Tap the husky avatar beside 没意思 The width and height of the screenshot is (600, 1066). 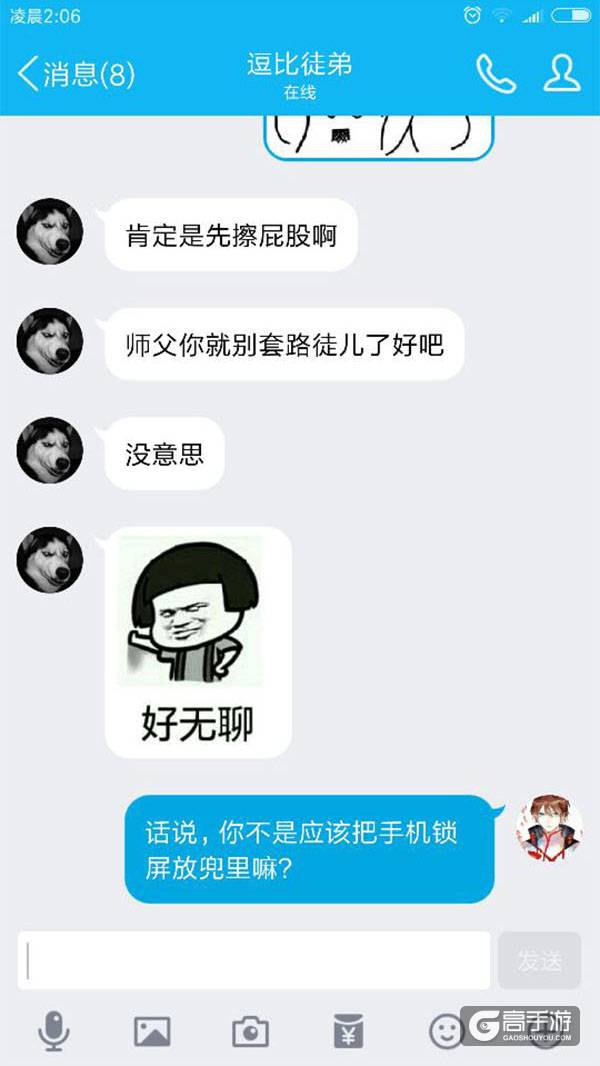(50, 451)
